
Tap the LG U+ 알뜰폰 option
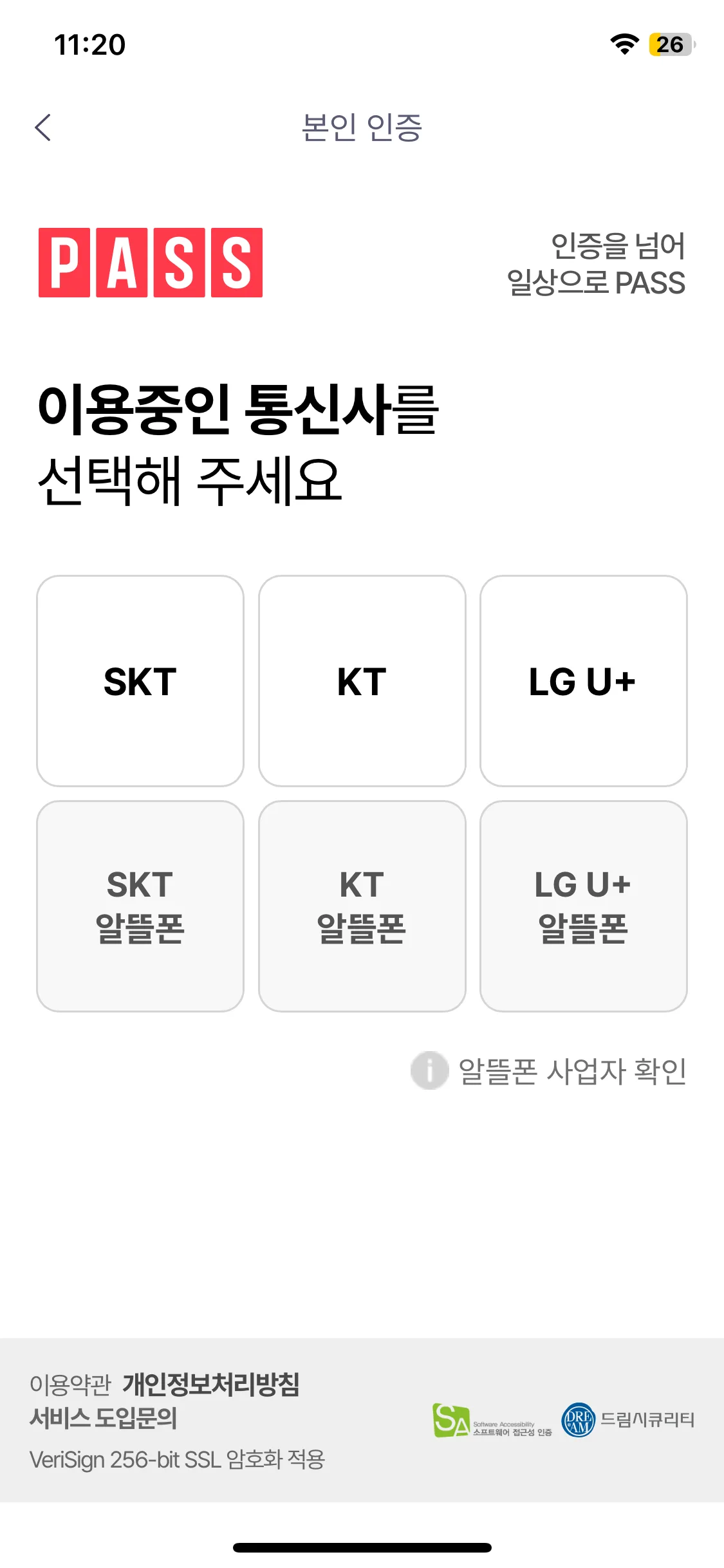(583, 906)
